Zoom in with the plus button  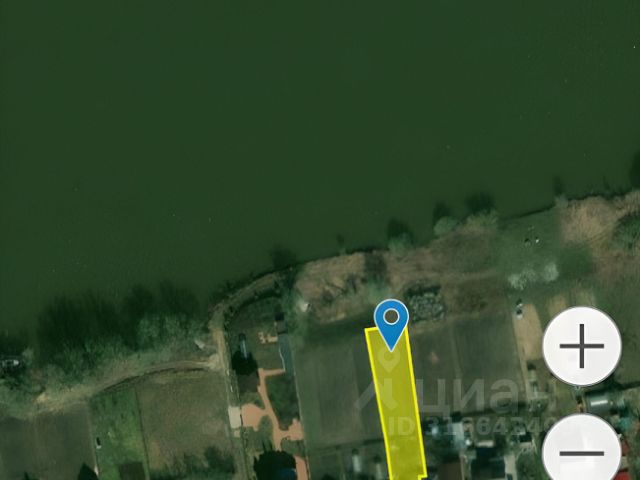(582, 347)
